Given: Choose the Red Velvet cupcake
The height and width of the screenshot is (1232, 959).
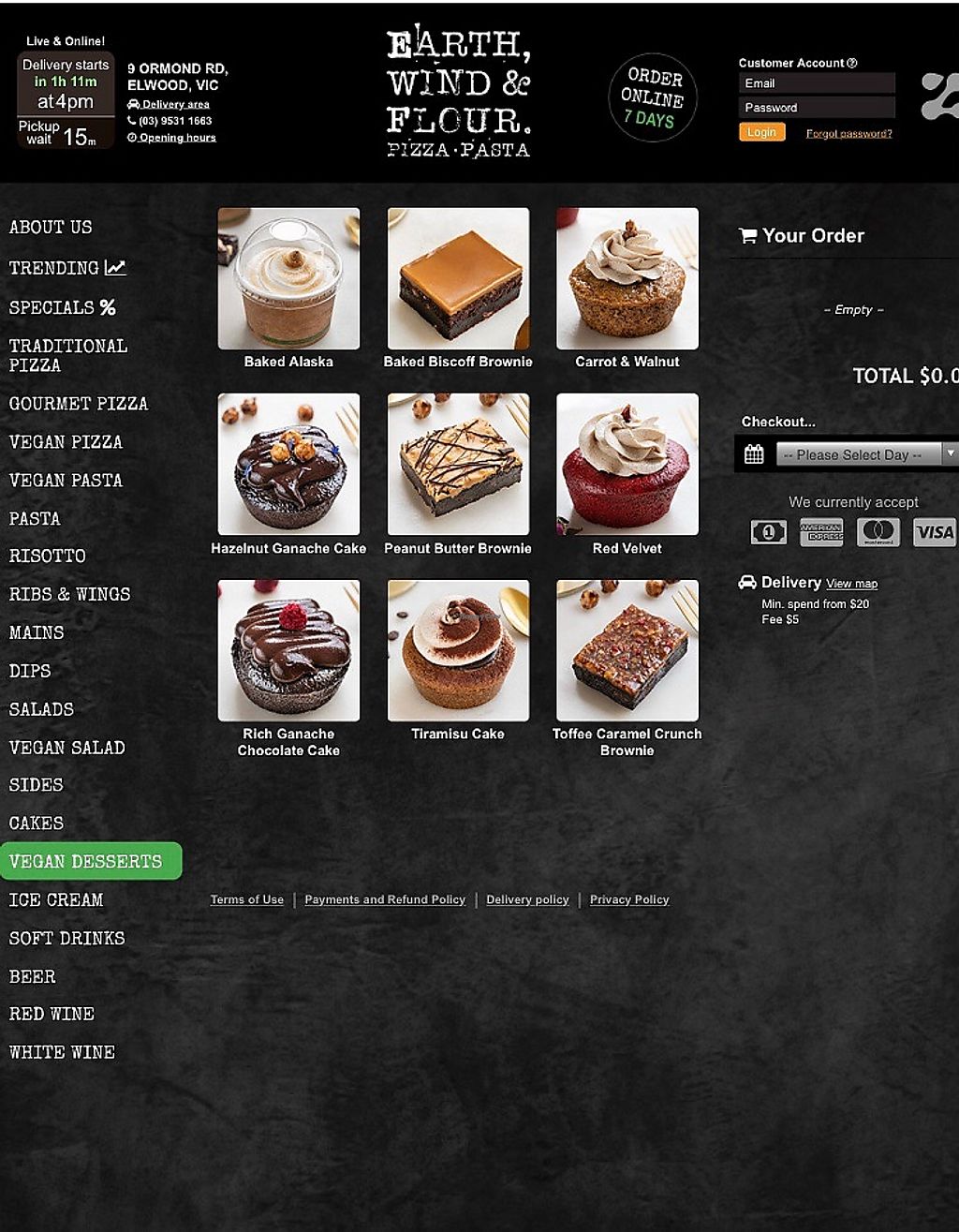Looking at the screenshot, I should (x=627, y=465).
